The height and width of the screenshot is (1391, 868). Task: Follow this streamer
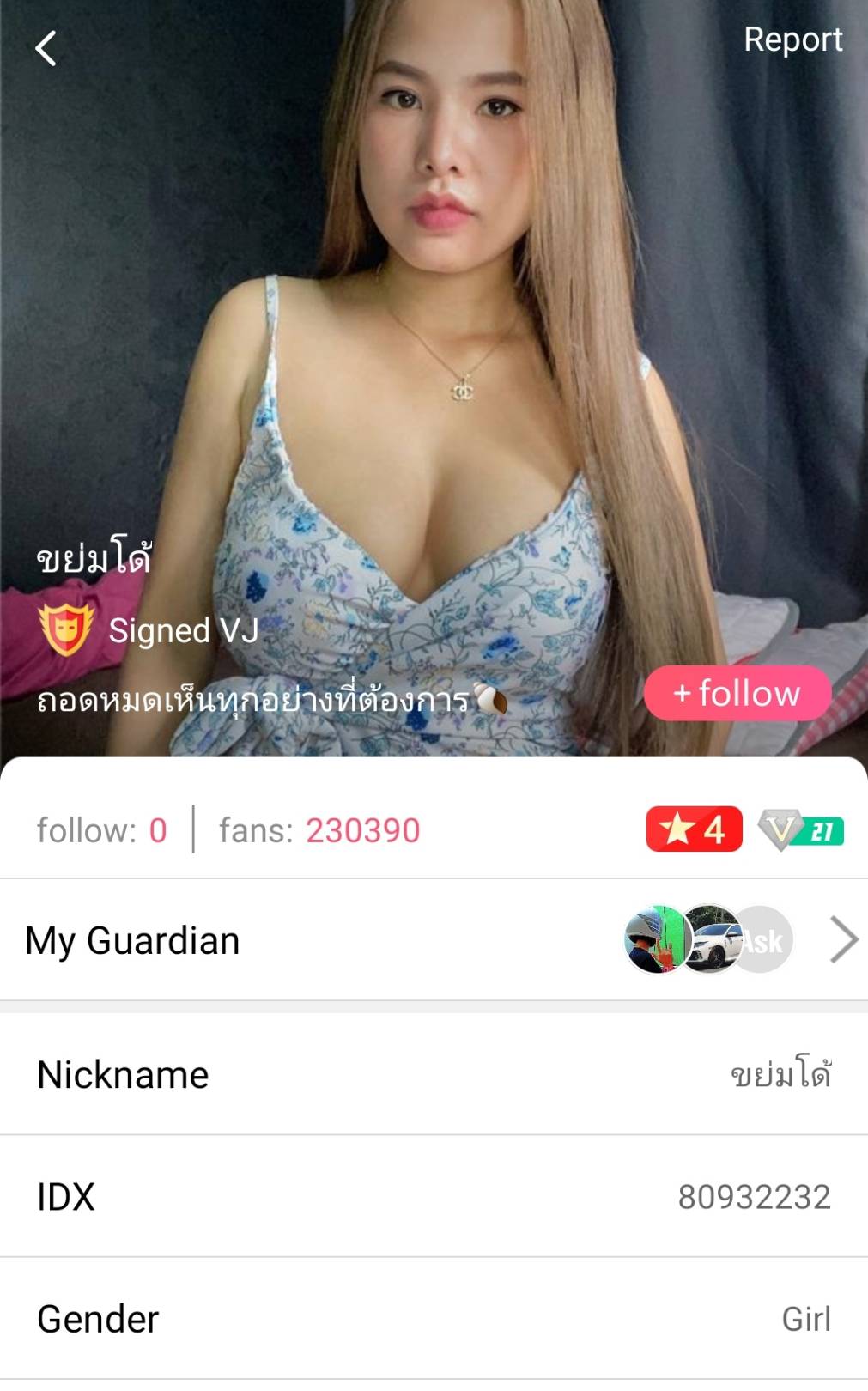tap(737, 693)
